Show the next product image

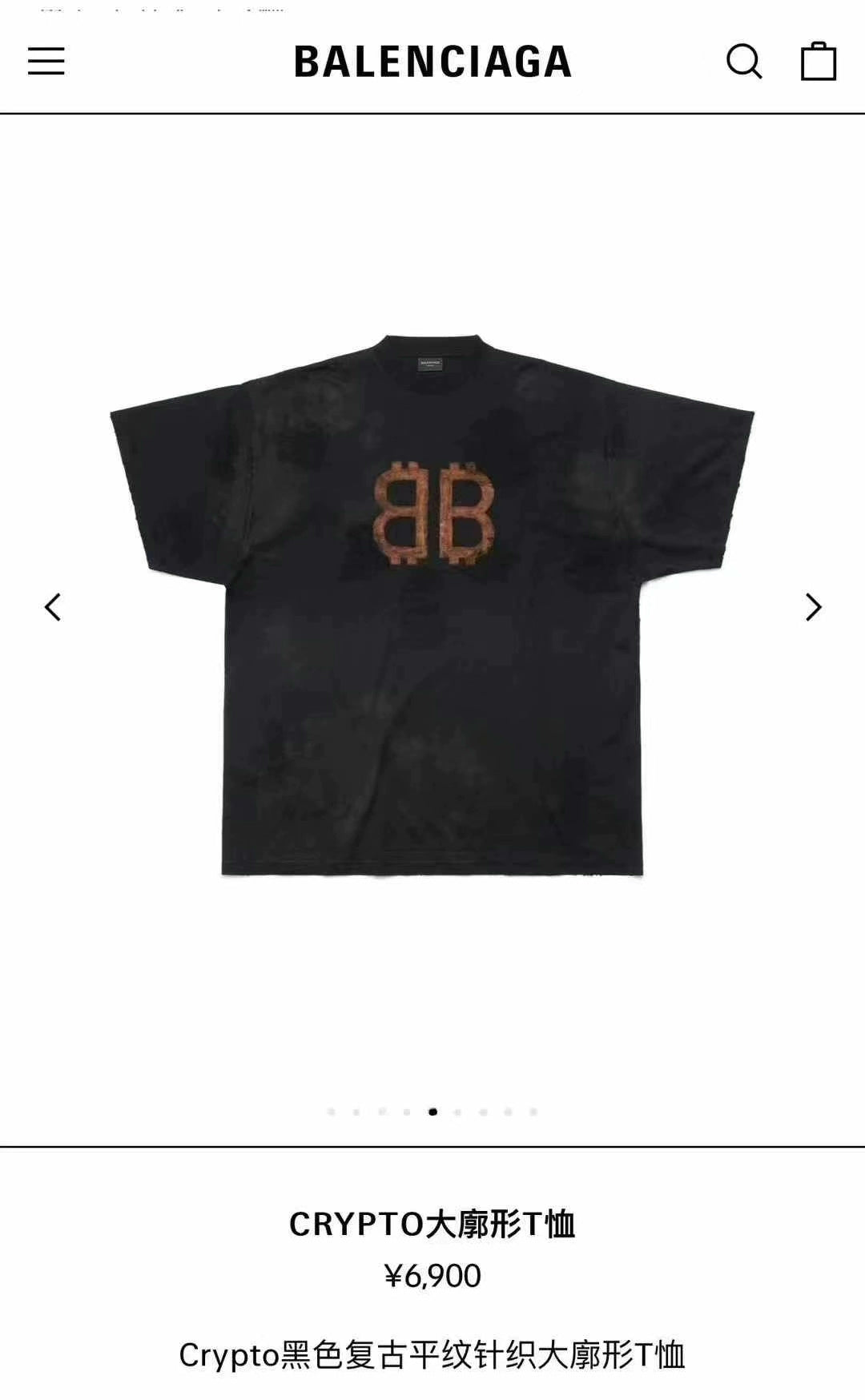[x=813, y=607]
